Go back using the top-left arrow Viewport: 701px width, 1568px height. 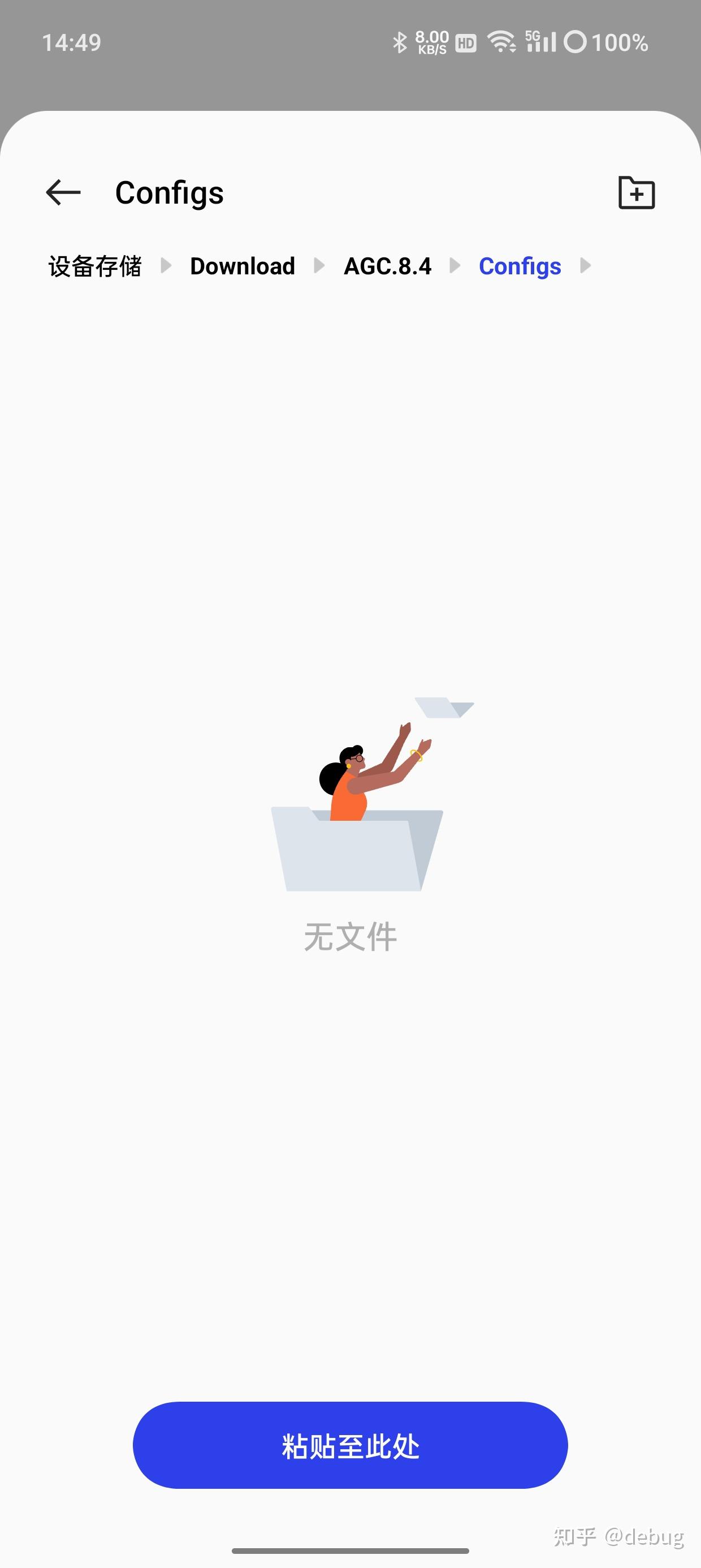(63, 193)
